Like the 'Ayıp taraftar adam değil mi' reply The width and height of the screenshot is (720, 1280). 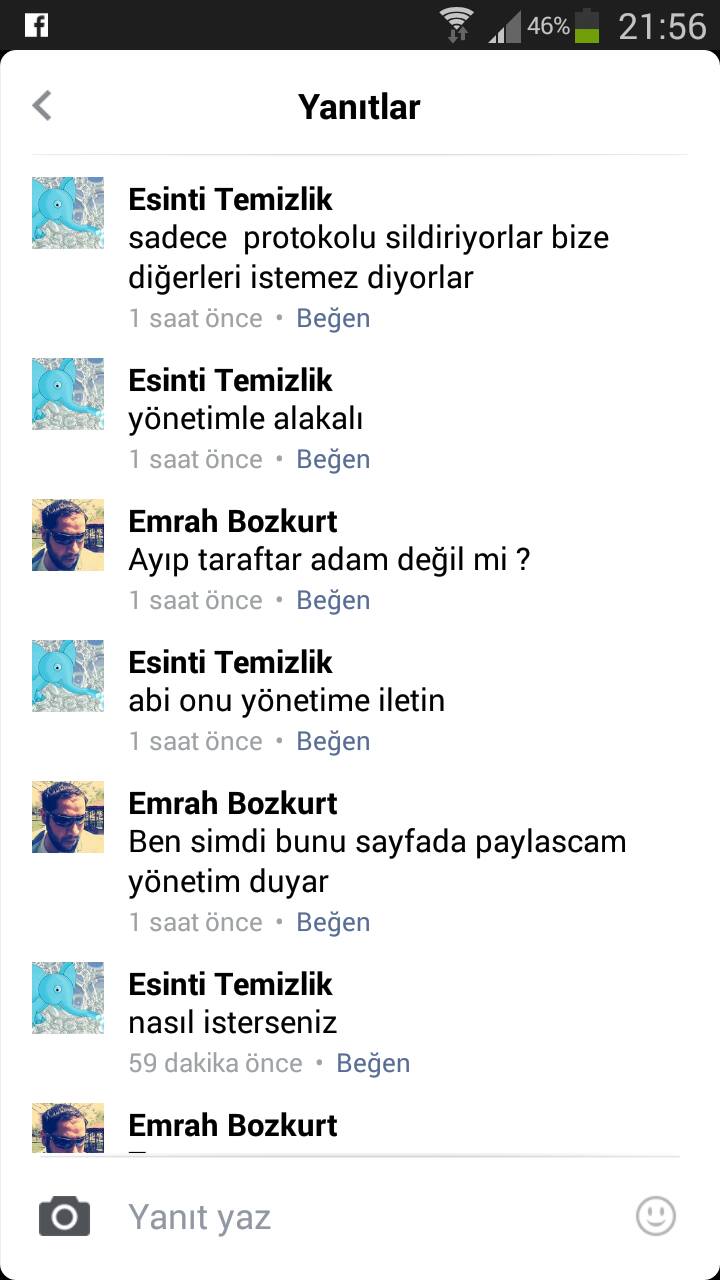click(333, 600)
